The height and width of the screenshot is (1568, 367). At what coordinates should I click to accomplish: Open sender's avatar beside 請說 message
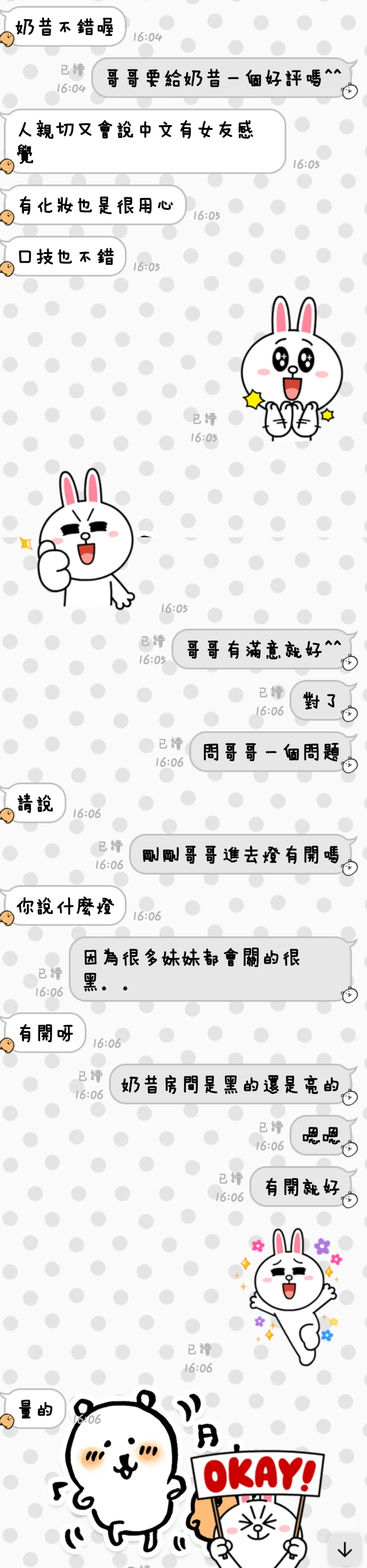point(7,815)
